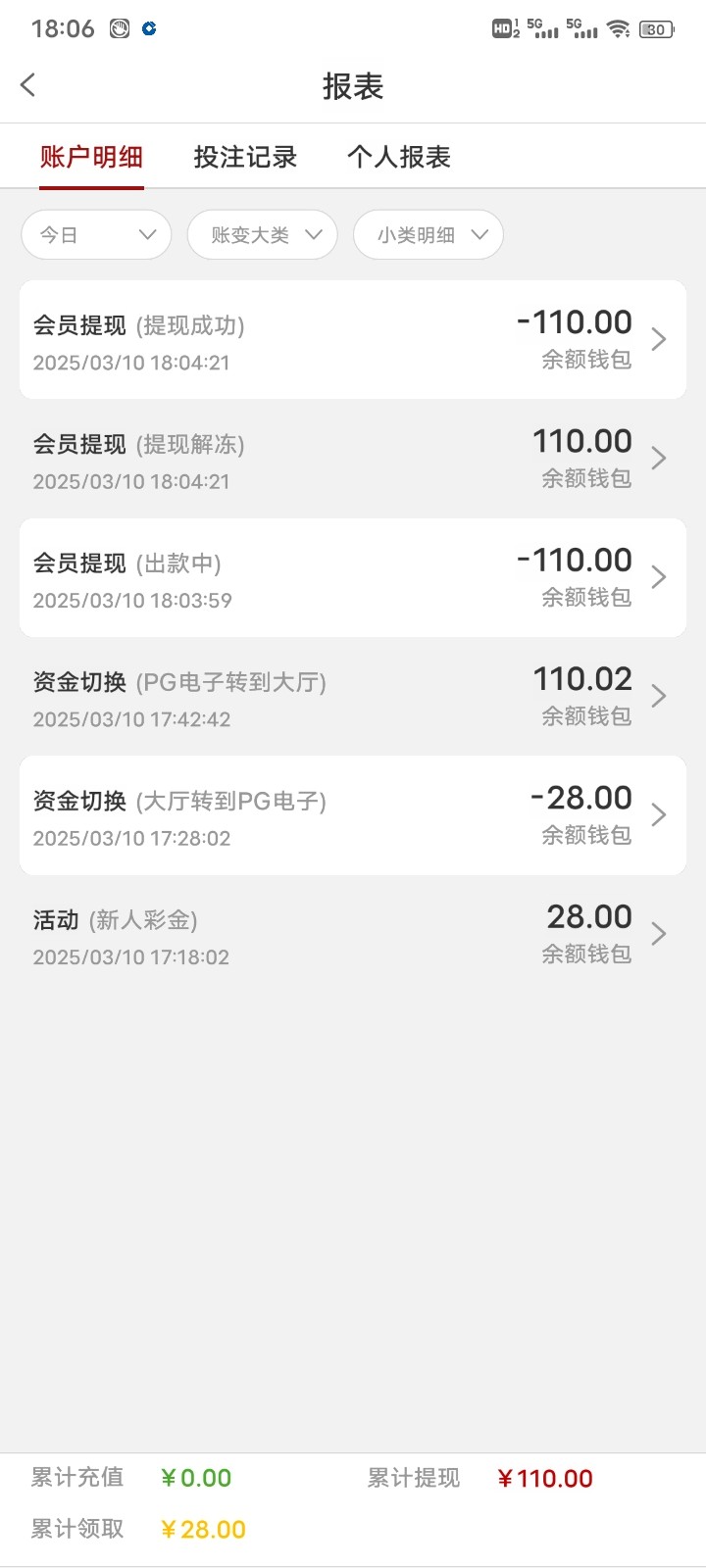Go back using the top-left arrow
This screenshot has height=1568, width=706.
click(x=28, y=85)
